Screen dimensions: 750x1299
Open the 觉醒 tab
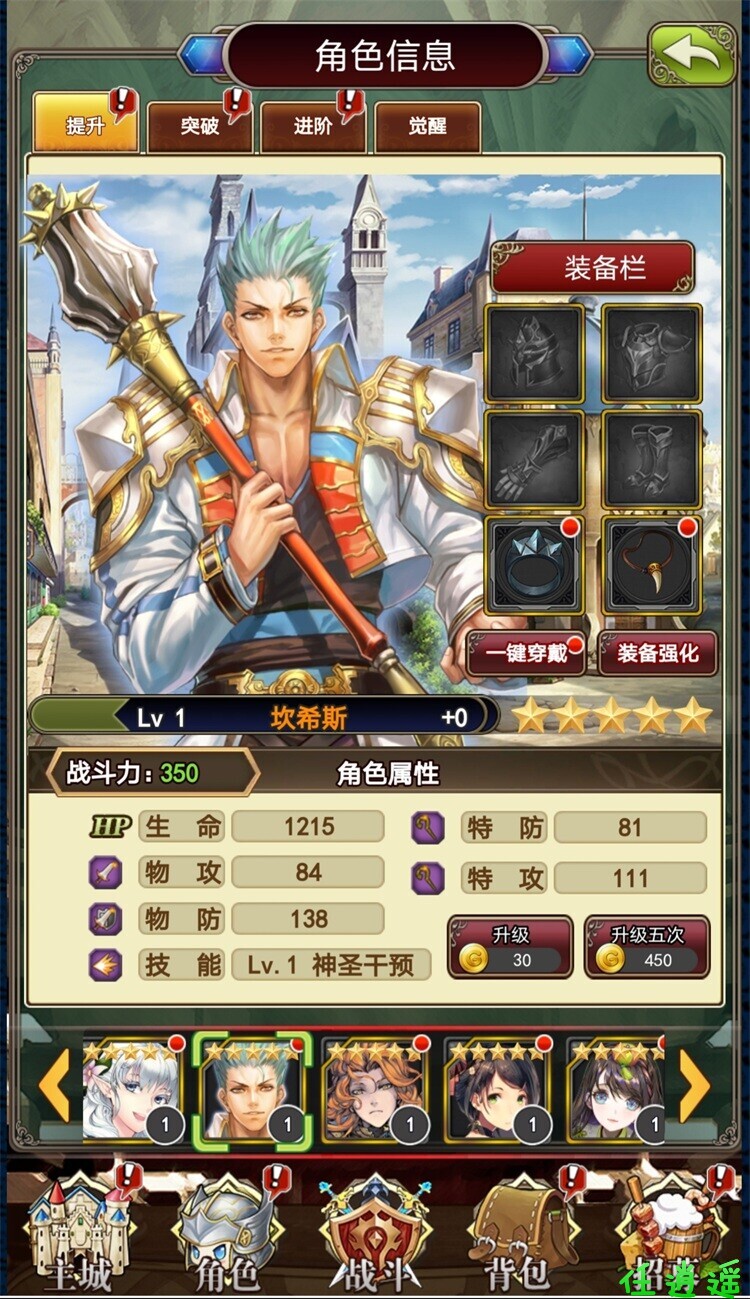pos(427,127)
